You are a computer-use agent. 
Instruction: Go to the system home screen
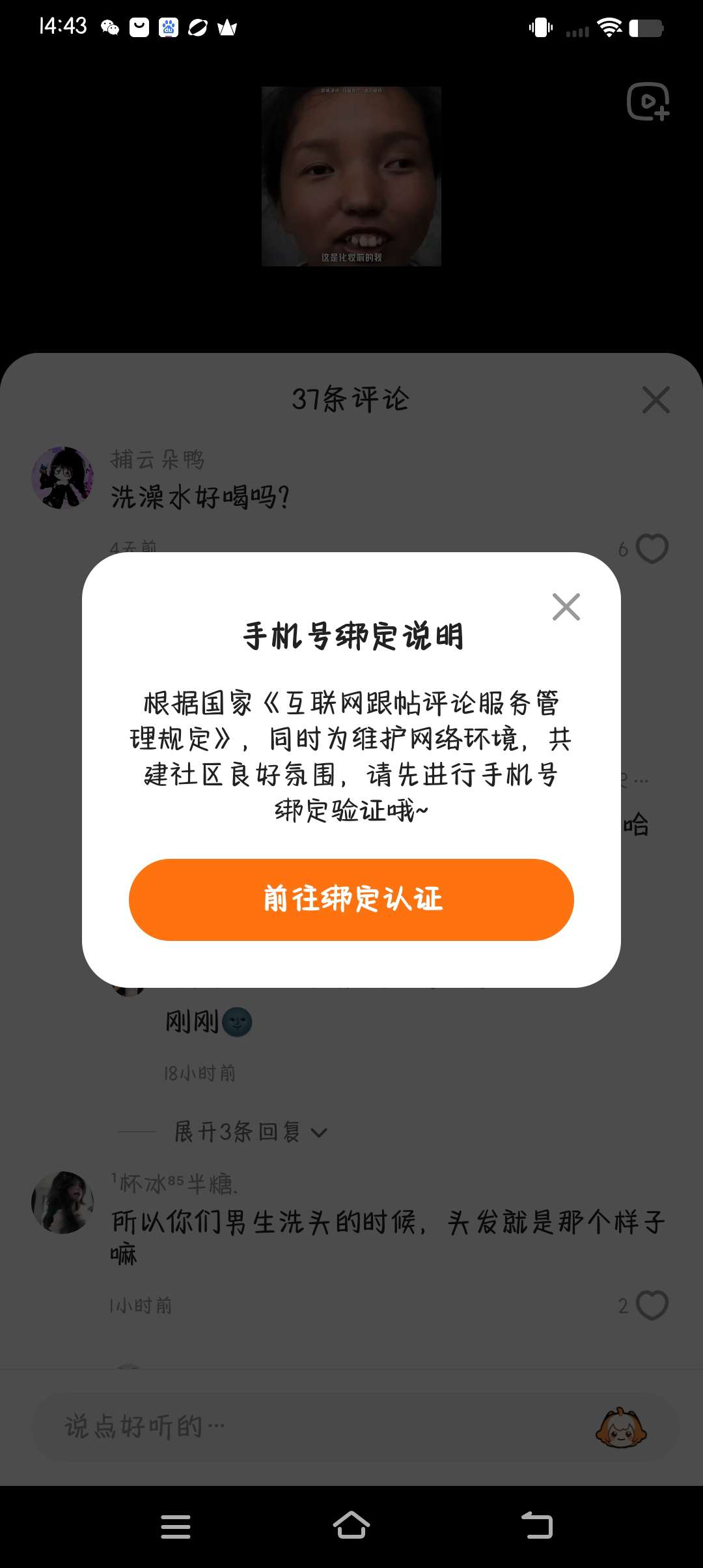[351, 1526]
